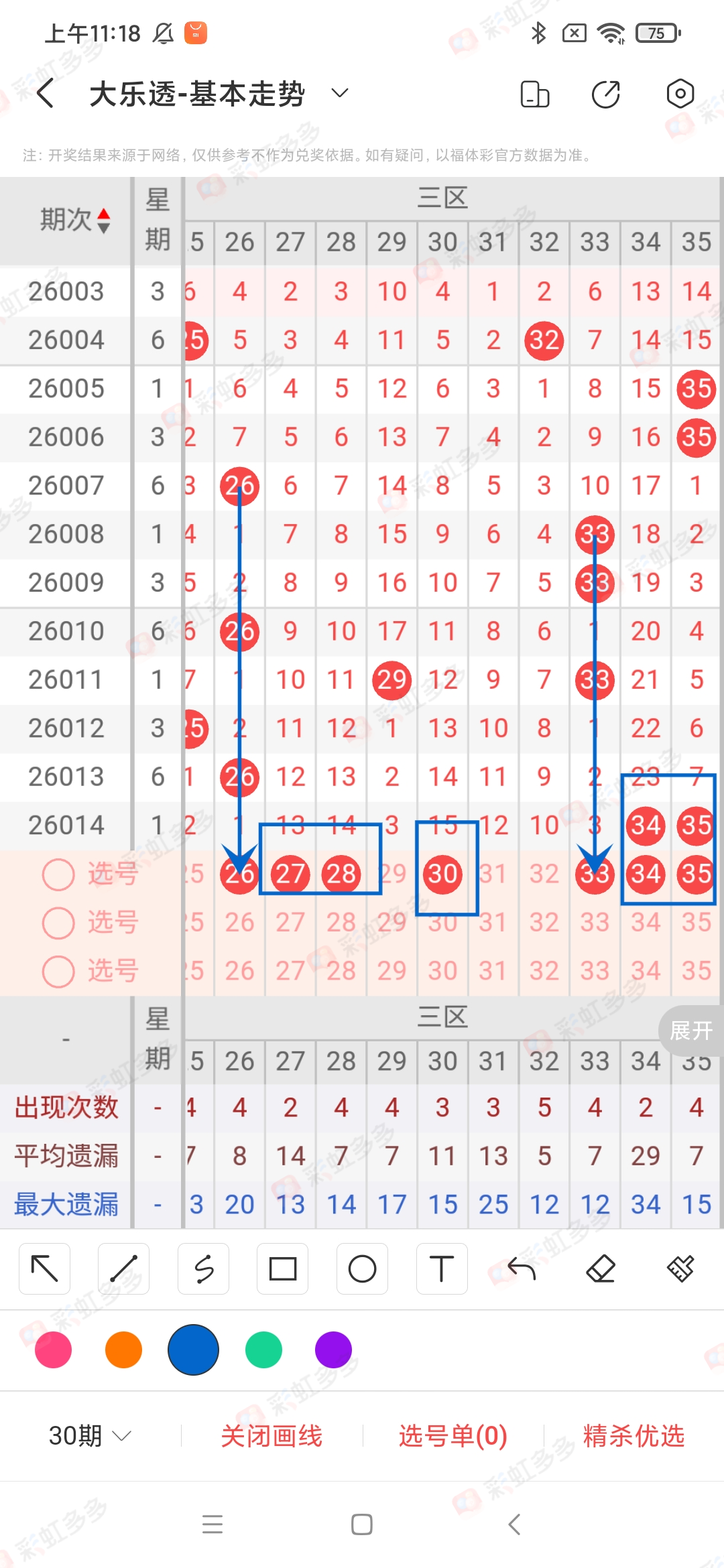The image size is (724, 1568).
Task: Select the rectangle drawing tool
Action: [x=282, y=1268]
